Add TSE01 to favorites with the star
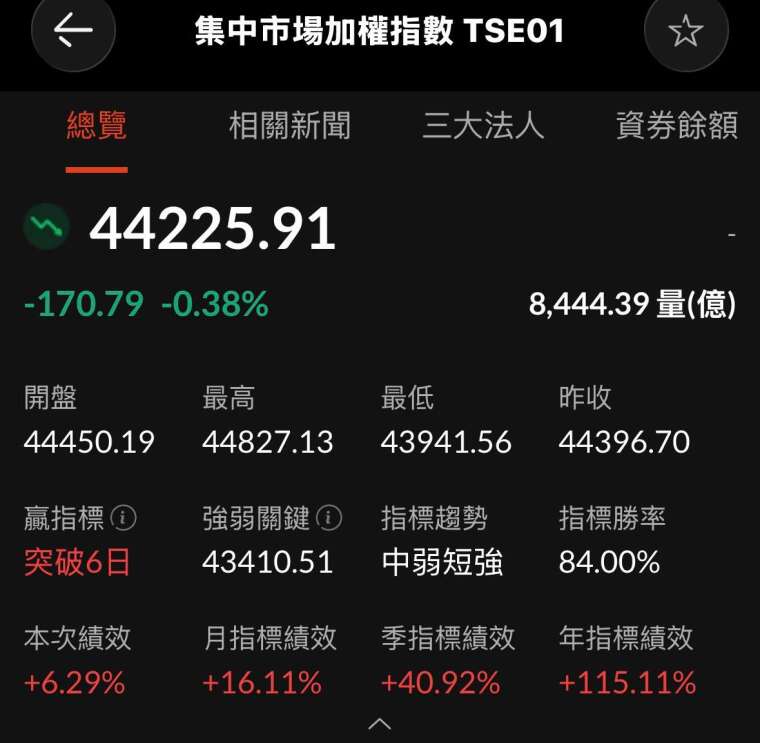Screen dimensions: 760x743 point(686,31)
